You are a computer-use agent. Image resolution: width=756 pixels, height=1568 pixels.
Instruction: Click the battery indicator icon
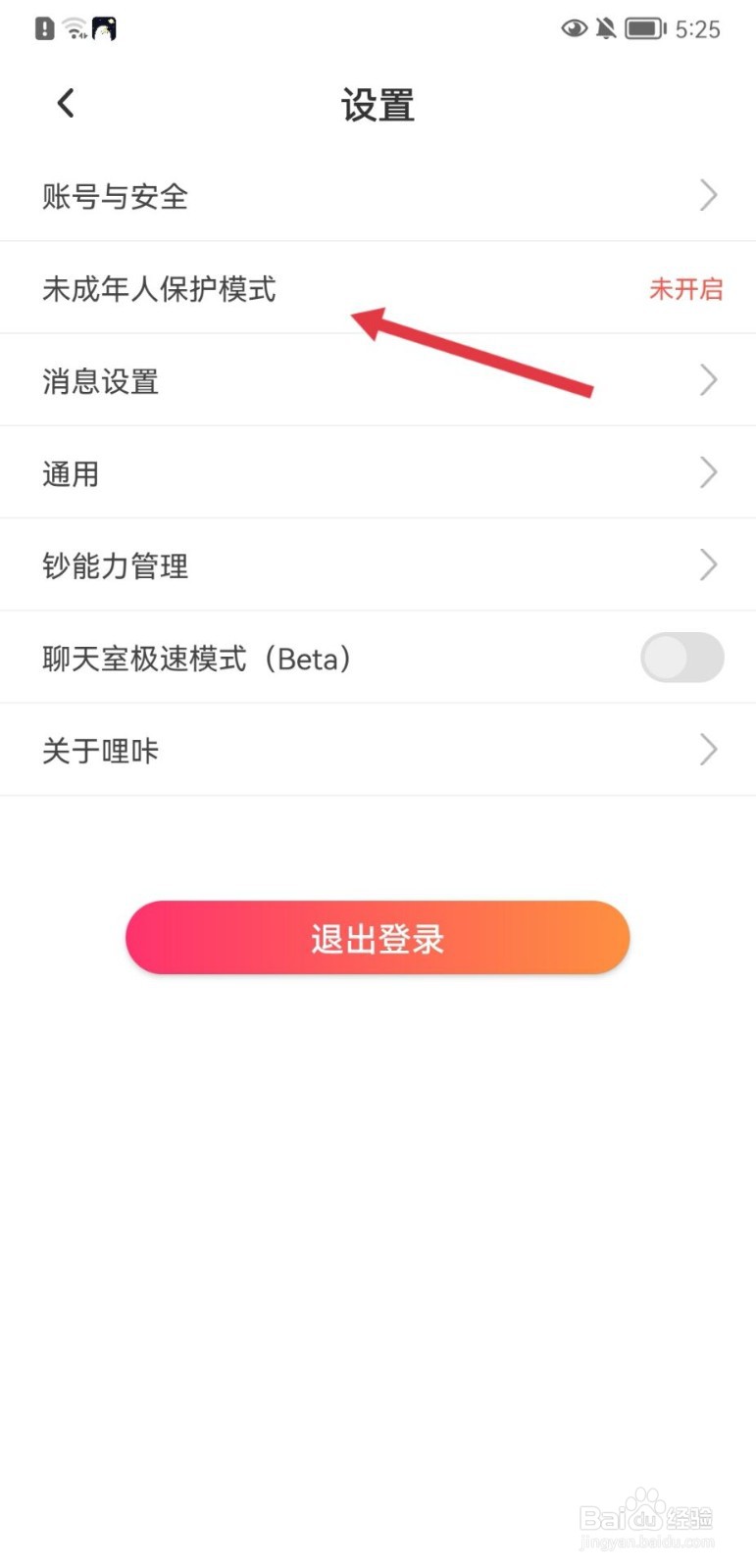(644, 28)
